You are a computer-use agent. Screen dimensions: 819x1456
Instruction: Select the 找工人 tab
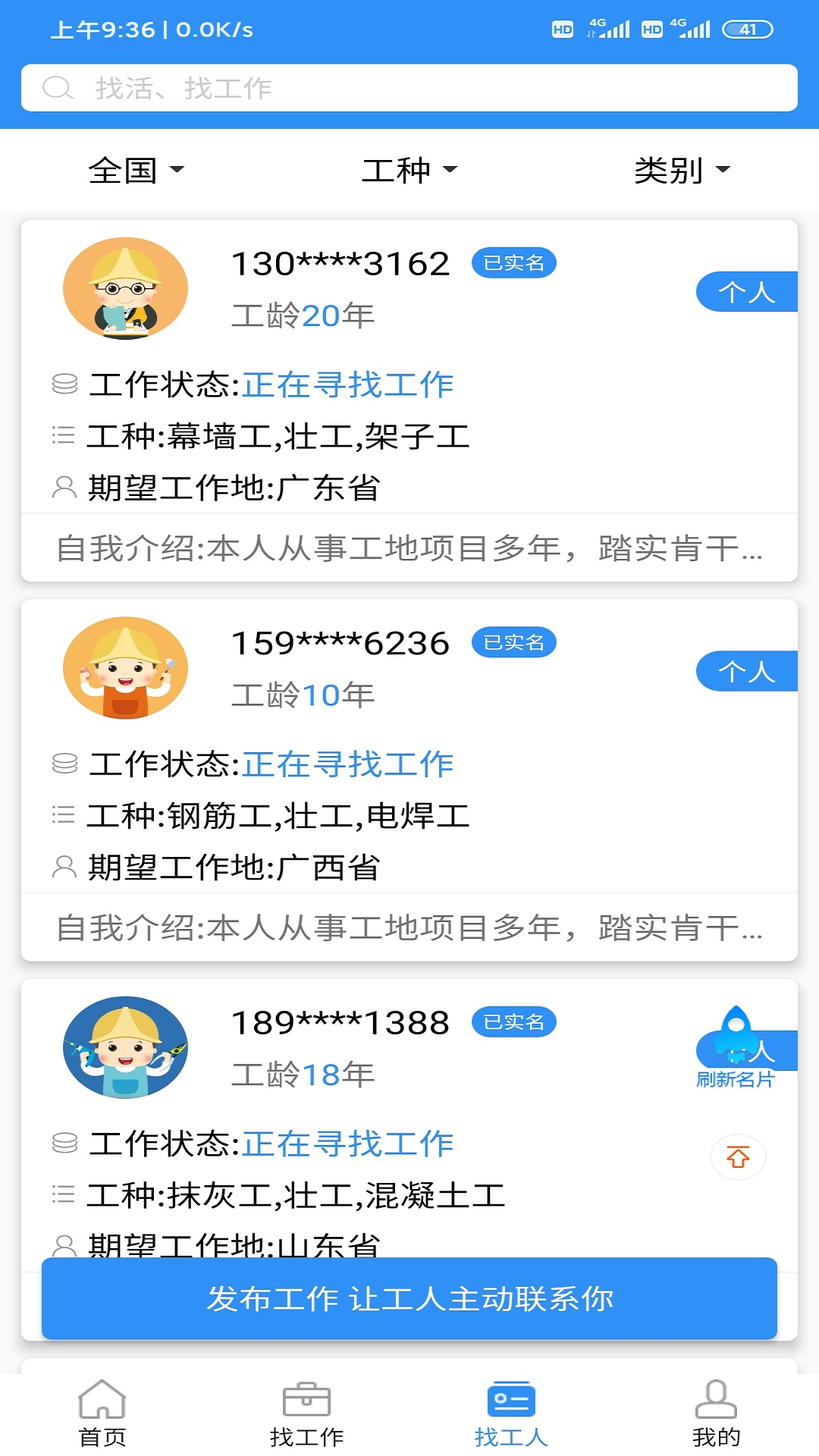511,1414
